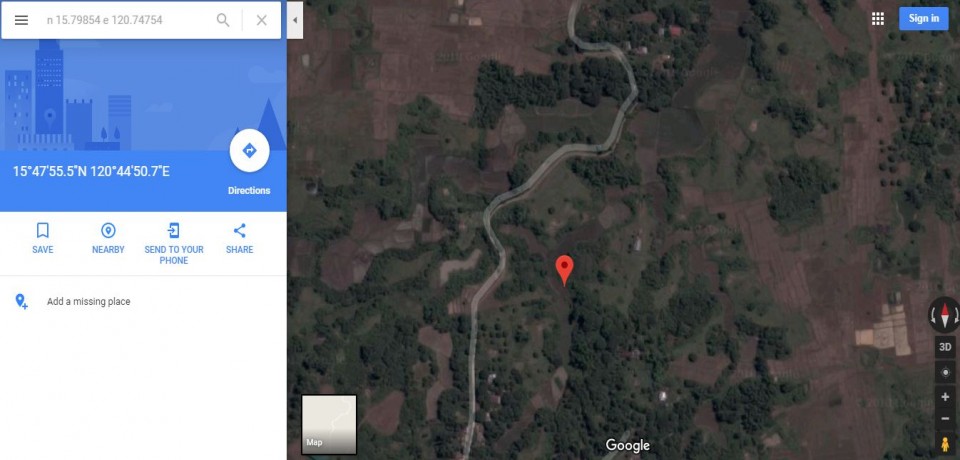Zoom out on the map
Screen dimensions: 960x460
pyautogui.click(x=945, y=418)
